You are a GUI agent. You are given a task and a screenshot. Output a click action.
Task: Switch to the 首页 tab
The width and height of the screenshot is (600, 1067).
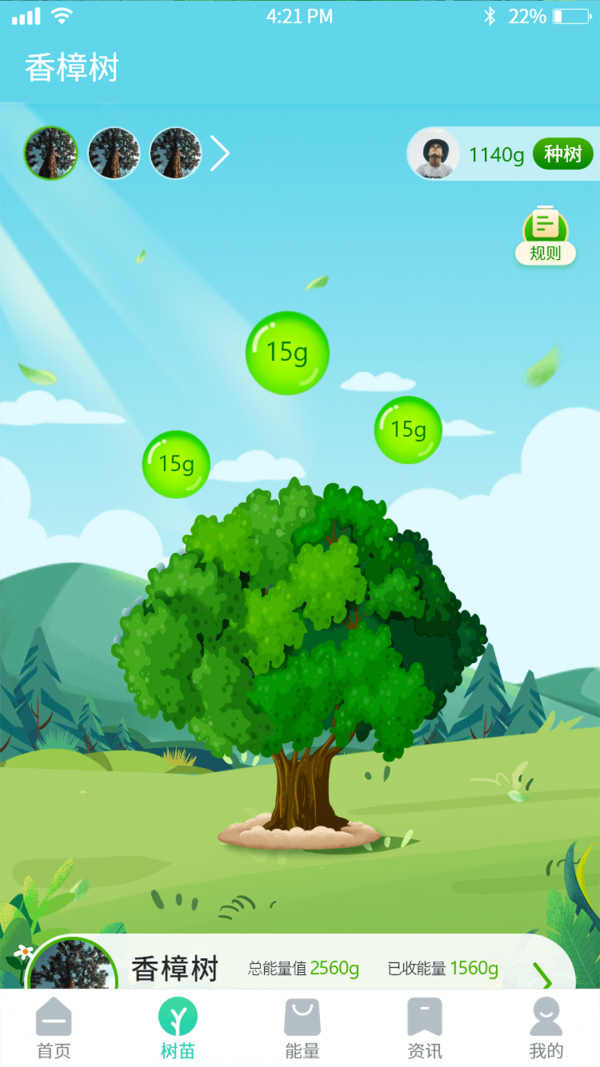(x=54, y=1029)
